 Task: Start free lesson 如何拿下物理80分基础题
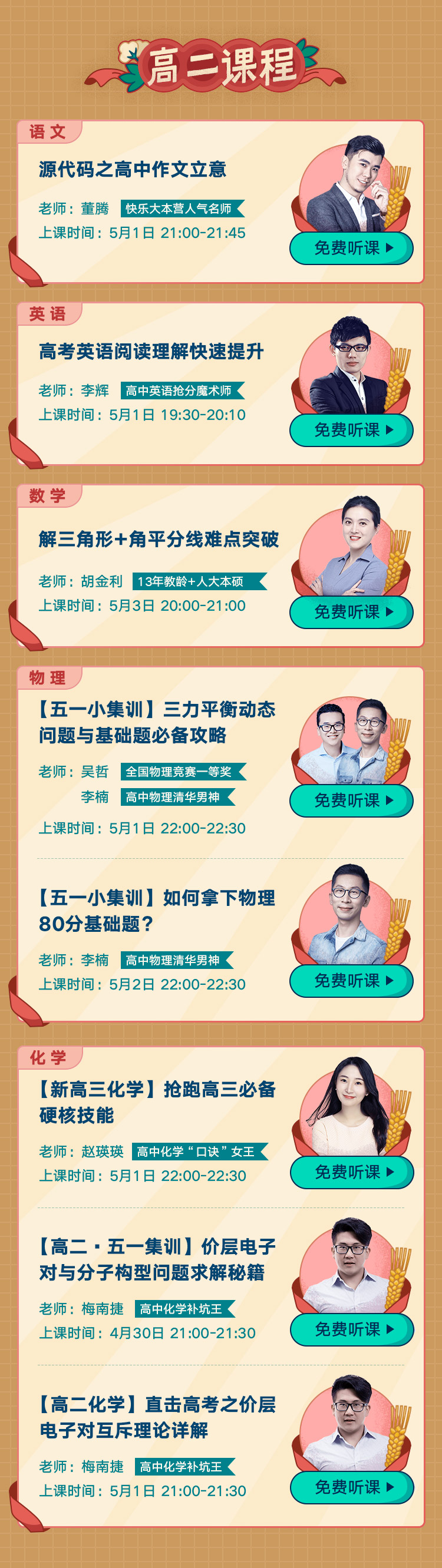pyautogui.click(x=351, y=981)
